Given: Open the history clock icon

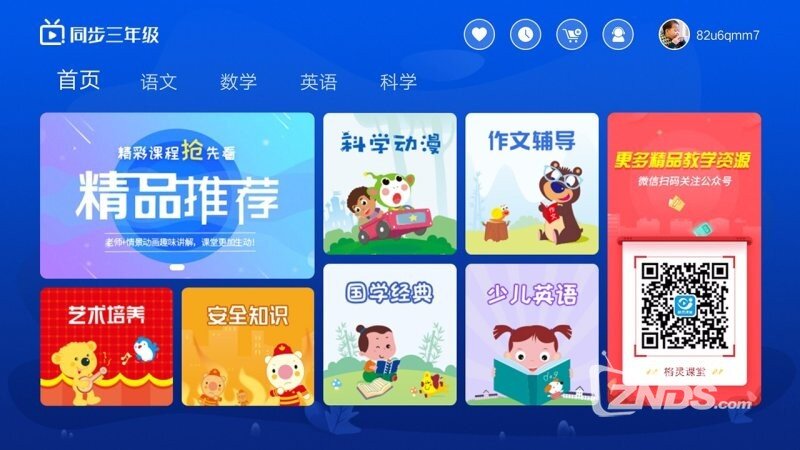Looking at the screenshot, I should [525, 35].
